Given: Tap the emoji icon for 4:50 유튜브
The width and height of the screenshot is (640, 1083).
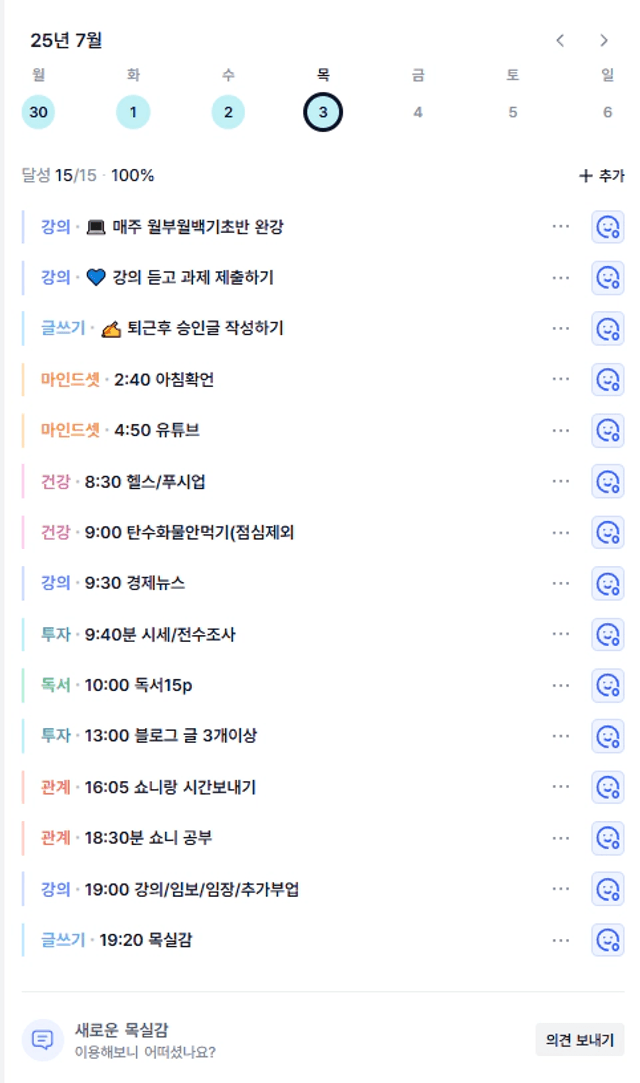Looking at the screenshot, I should point(608,430).
